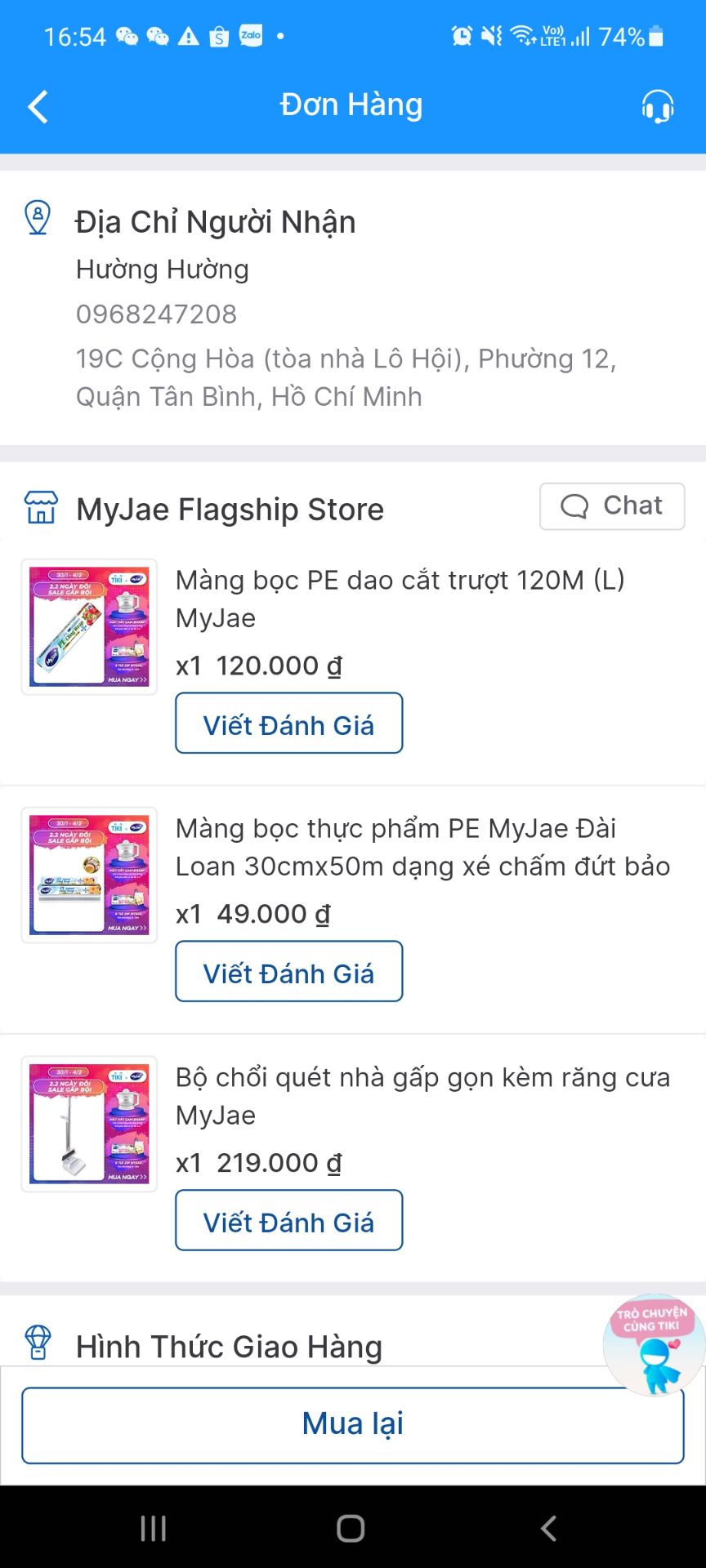Tap Mua lại to reorder all items
The height and width of the screenshot is (1568, 706).
(x=352, y=1424)
